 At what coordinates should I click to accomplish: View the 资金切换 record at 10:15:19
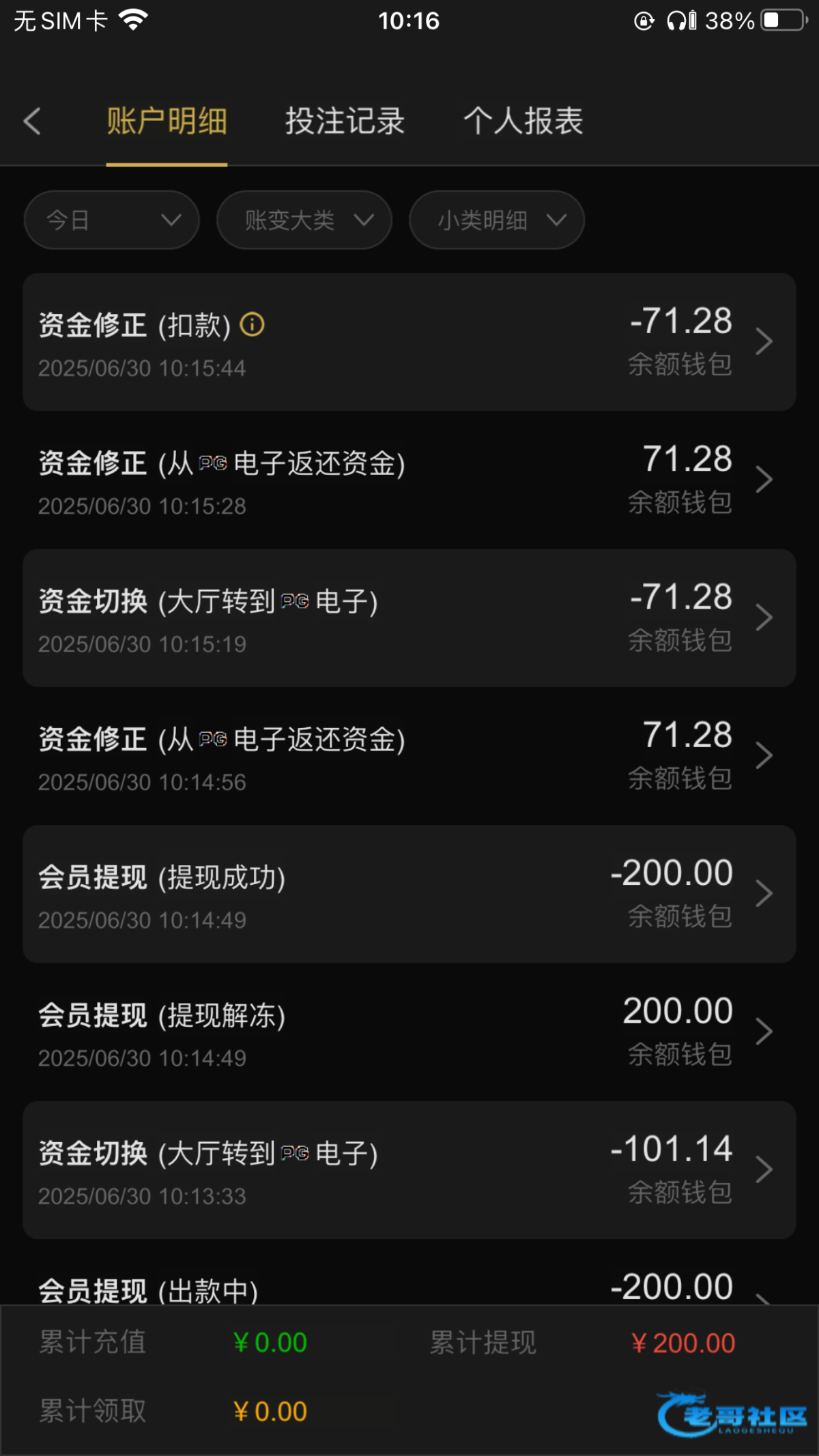[409, 618]
